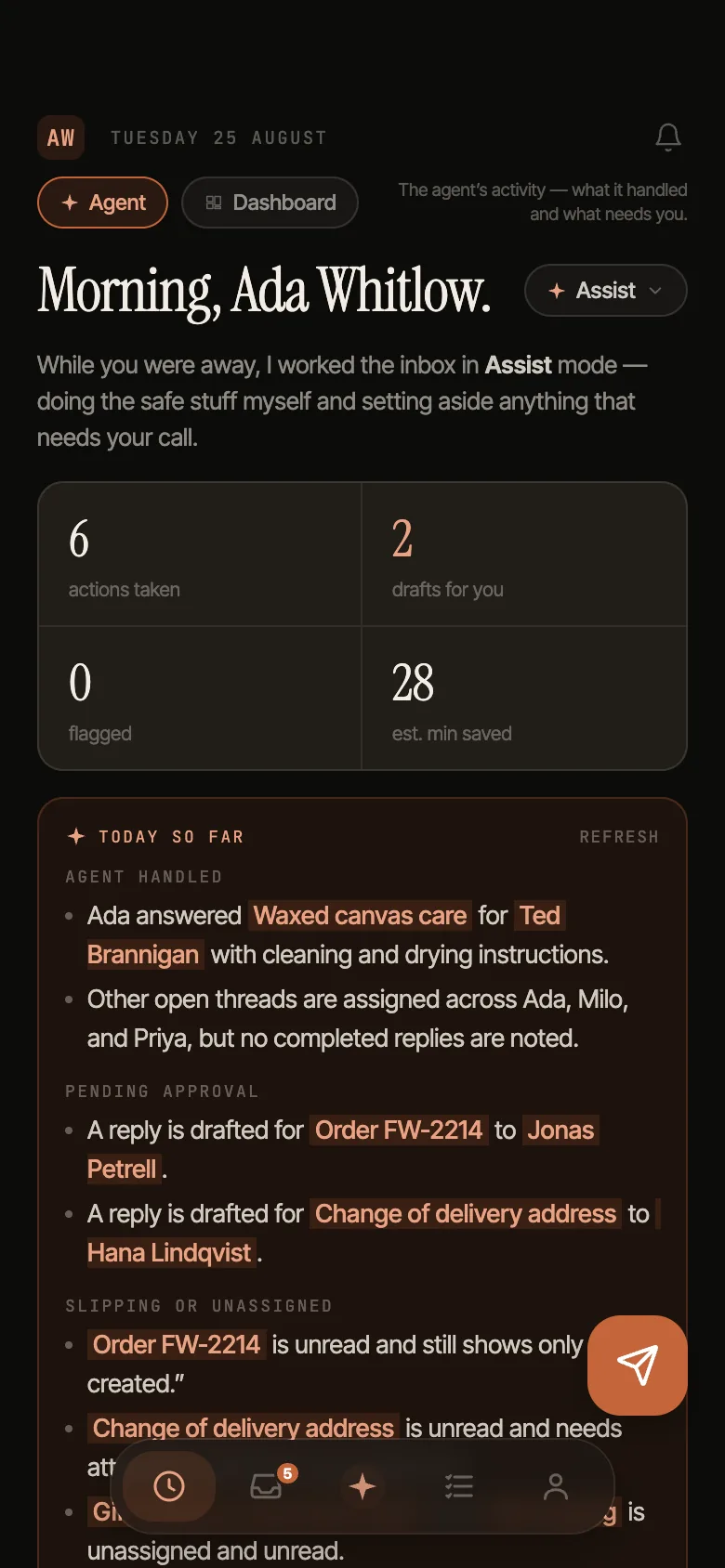Open Hana Lindqvist's contact link
Image resolution: width=725 pixels, height=1568 pixels.
tap(169, 1253)
